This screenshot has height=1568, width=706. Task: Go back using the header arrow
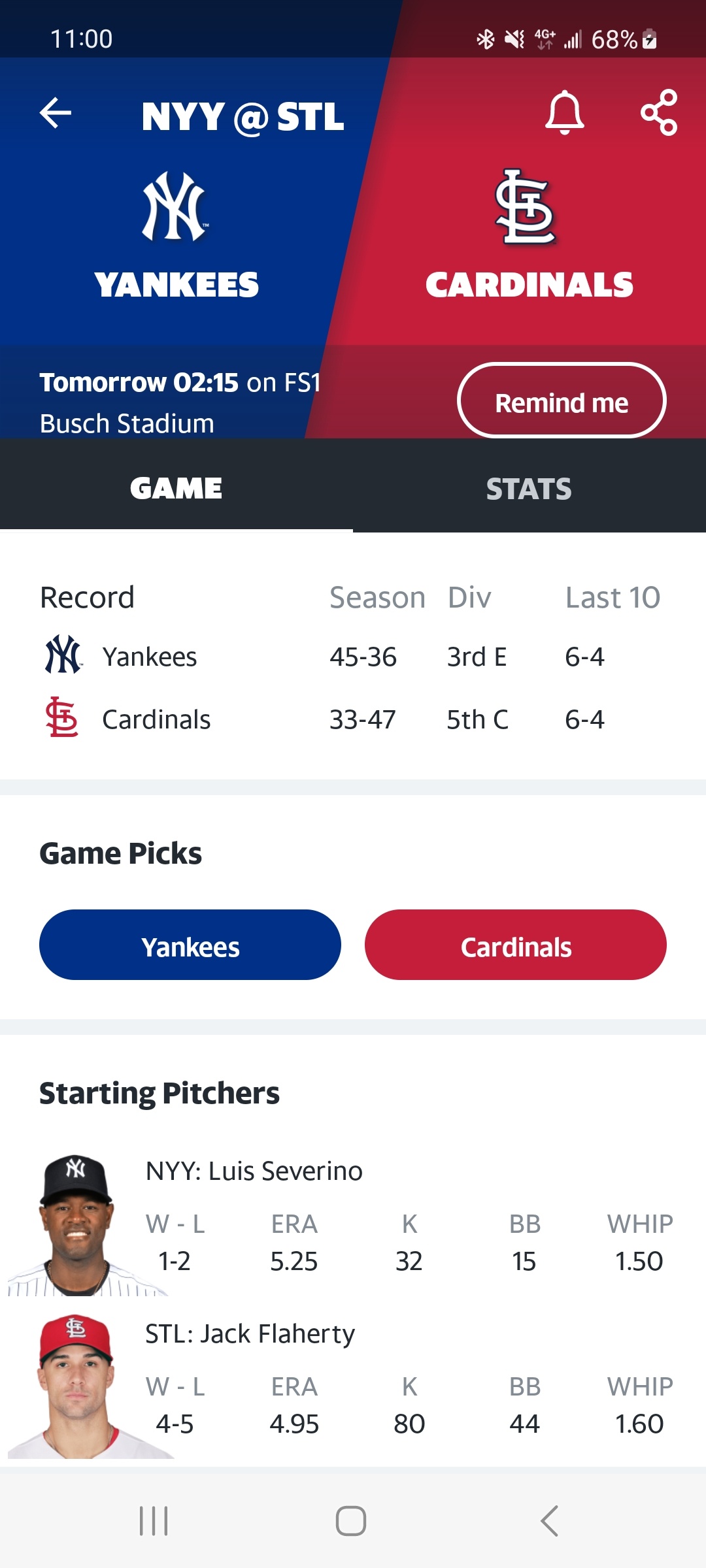click(x=56, y=113)
